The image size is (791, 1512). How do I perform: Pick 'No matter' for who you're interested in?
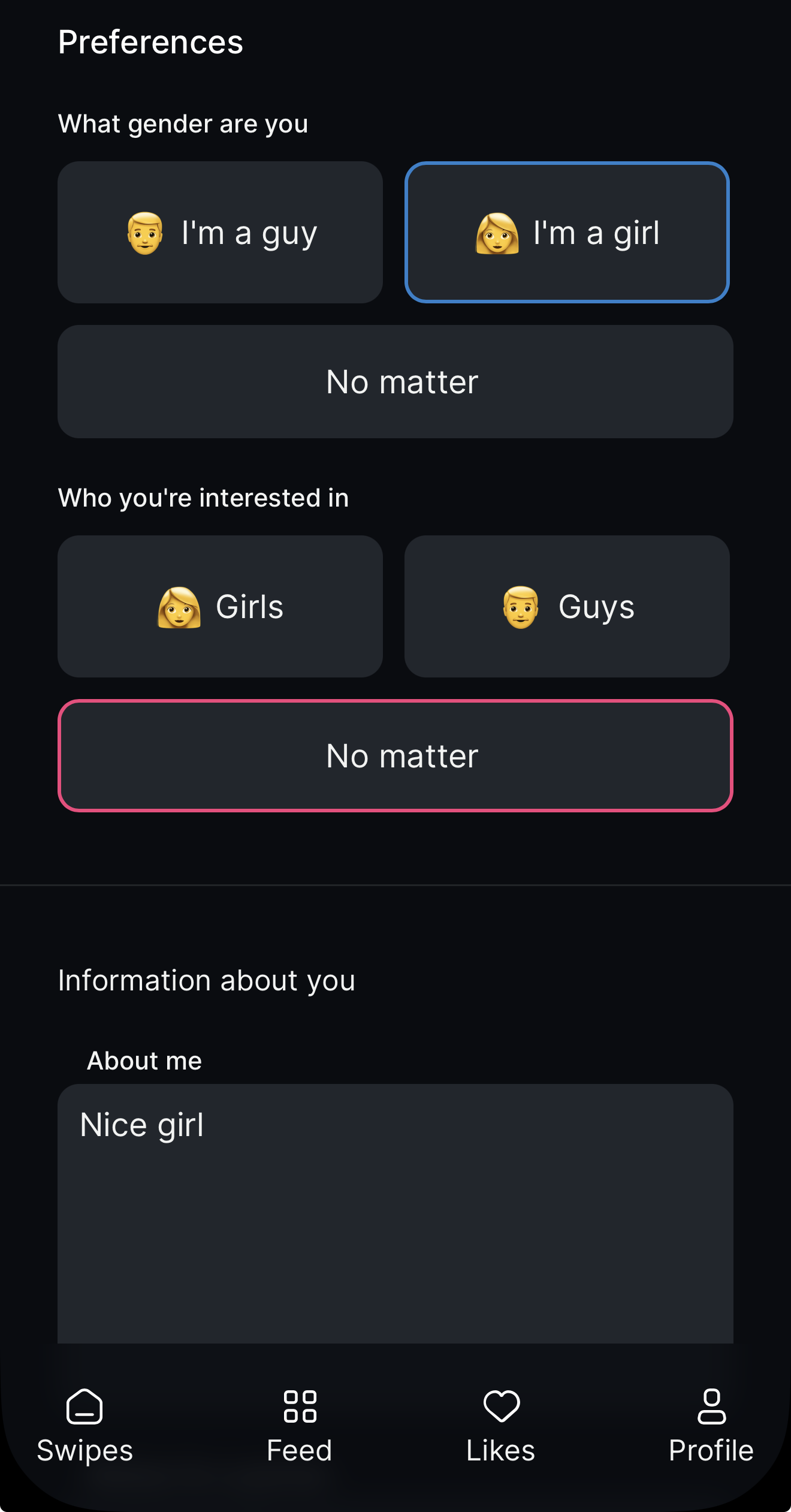(395, 755)
